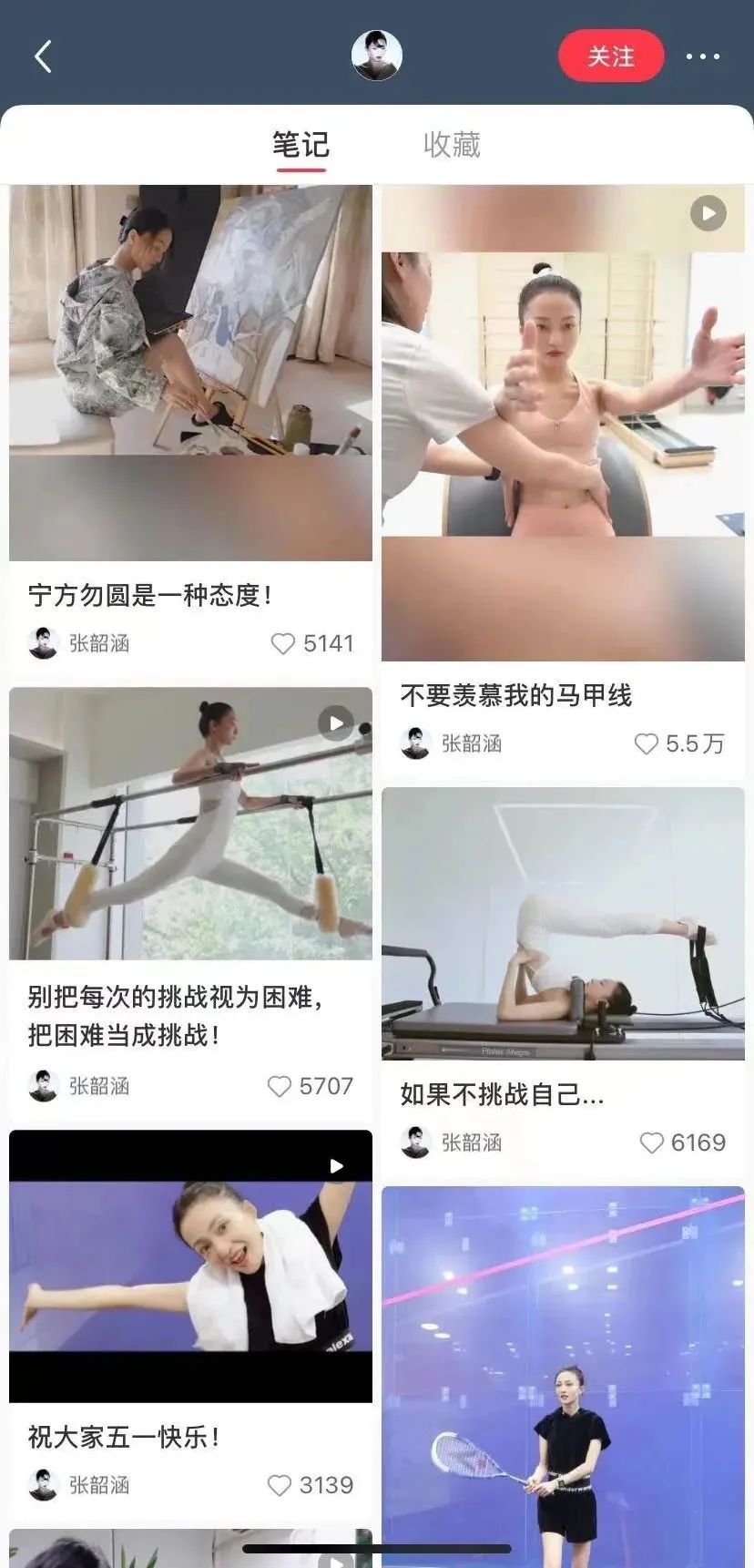Like the note with 6169 likes
This screenshot has width=754, height=1568.
651,1143
